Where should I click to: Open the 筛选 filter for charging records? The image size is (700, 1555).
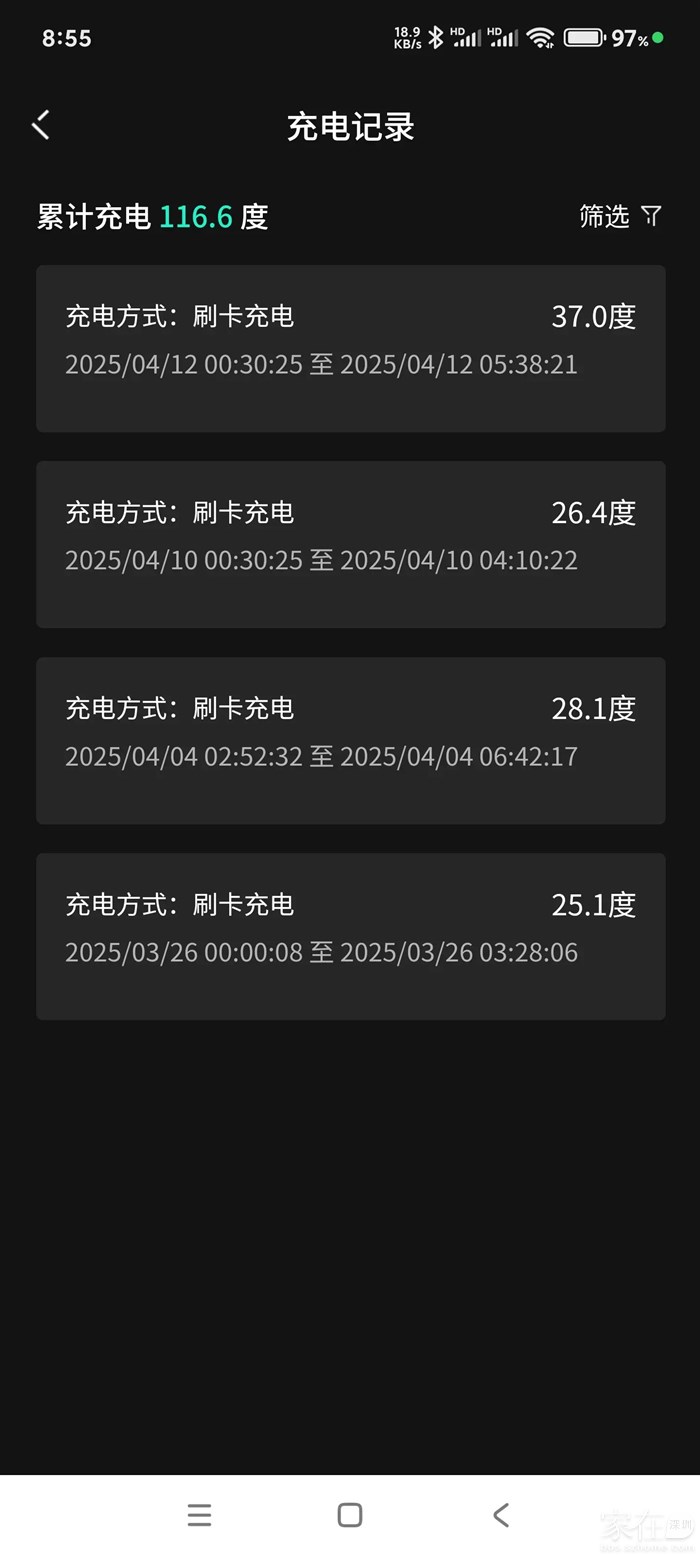point(620,216)
